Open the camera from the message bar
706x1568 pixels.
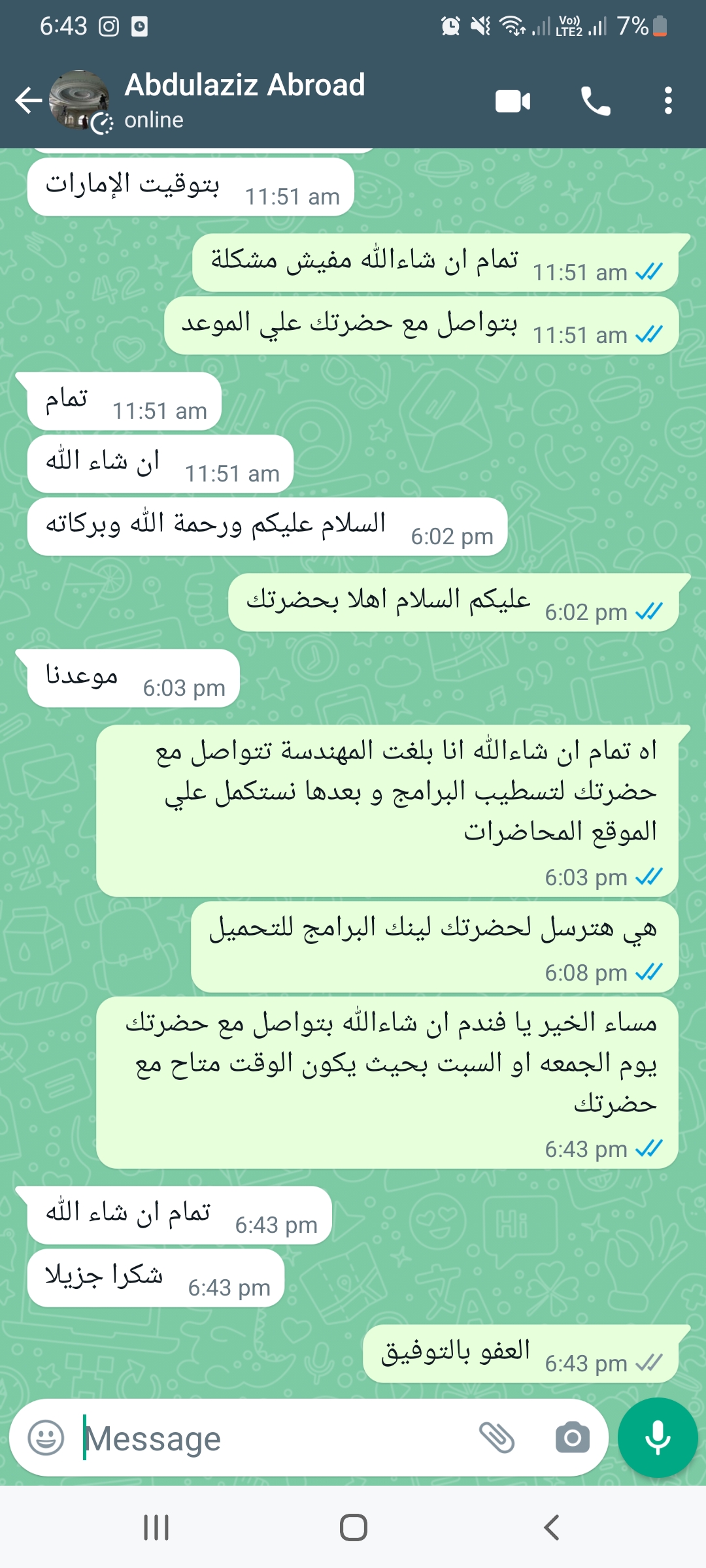573,1437
